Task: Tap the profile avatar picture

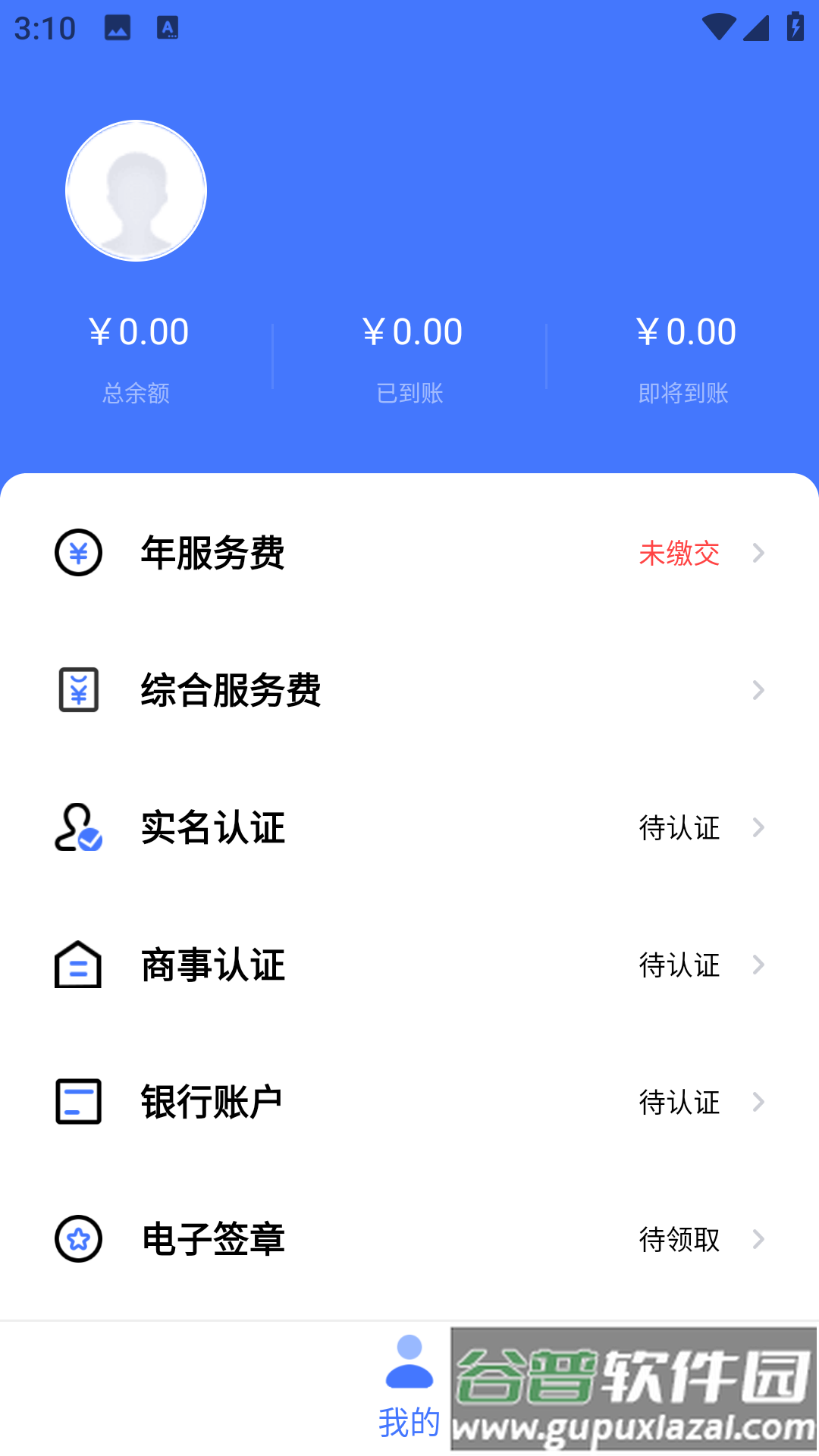Action: (136, 191)
